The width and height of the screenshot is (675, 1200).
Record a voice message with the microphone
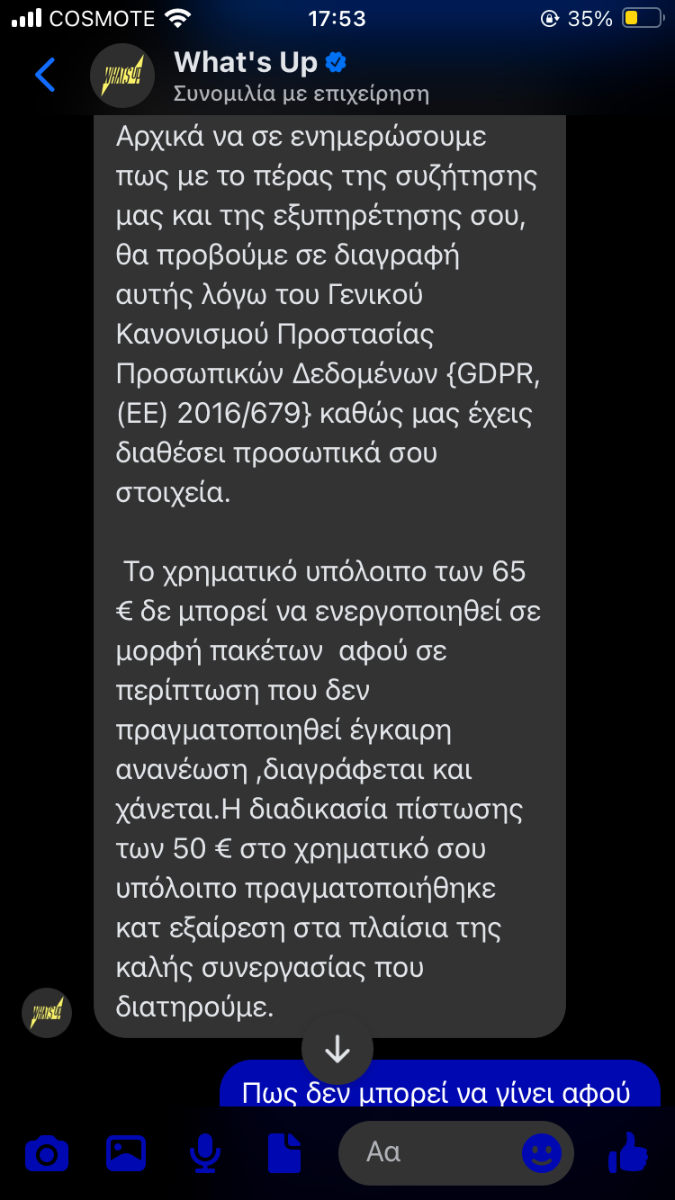205,1155
